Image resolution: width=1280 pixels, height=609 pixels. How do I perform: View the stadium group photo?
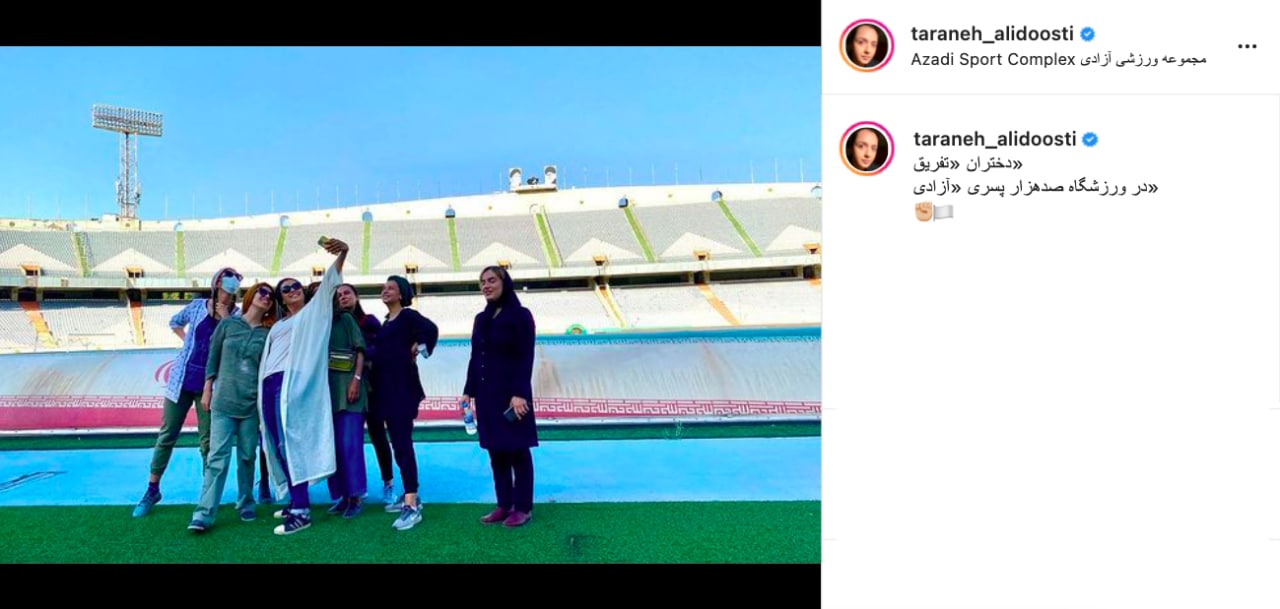click(410, 304)
